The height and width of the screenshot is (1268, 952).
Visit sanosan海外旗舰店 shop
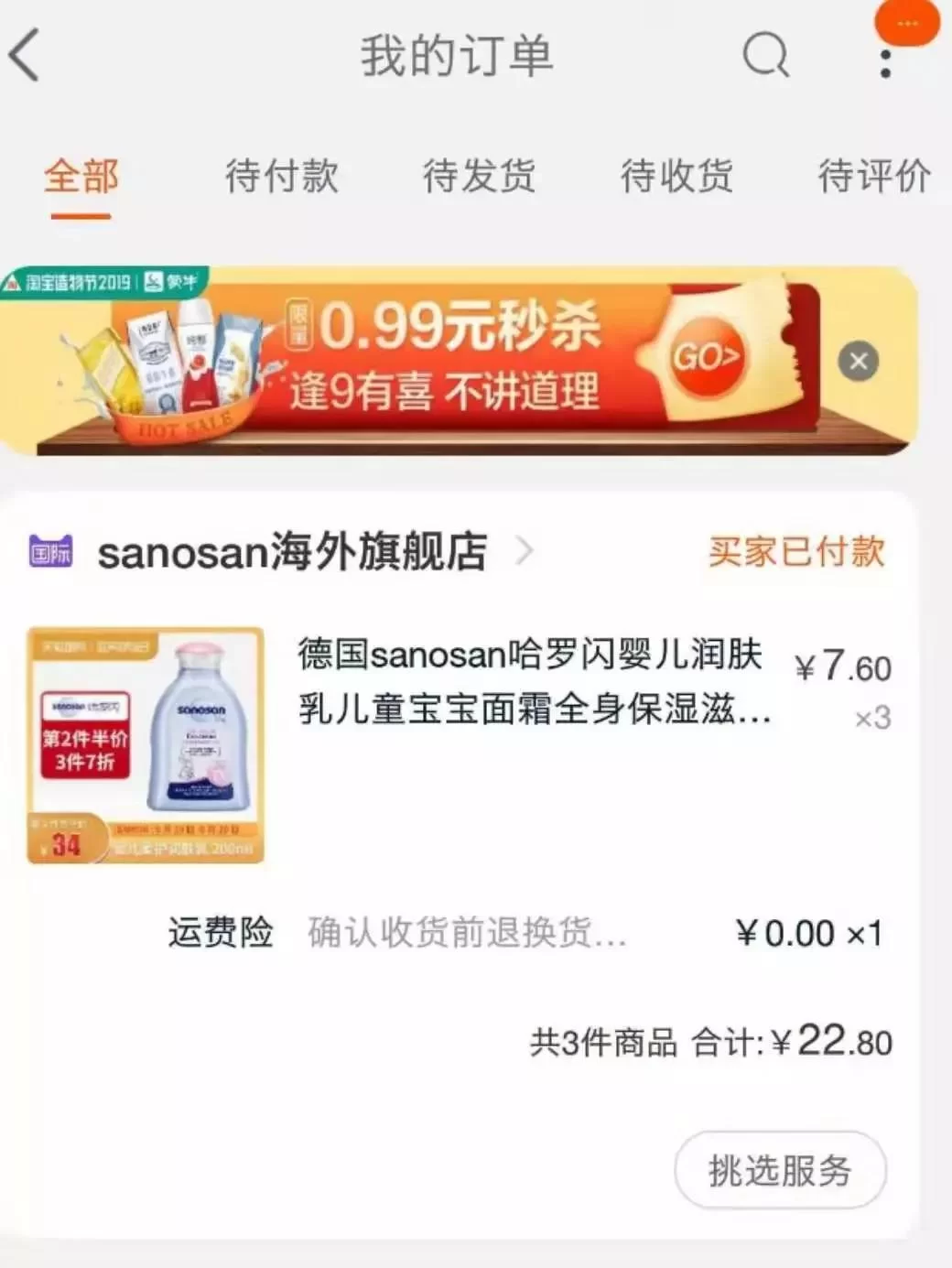point(293,552)
